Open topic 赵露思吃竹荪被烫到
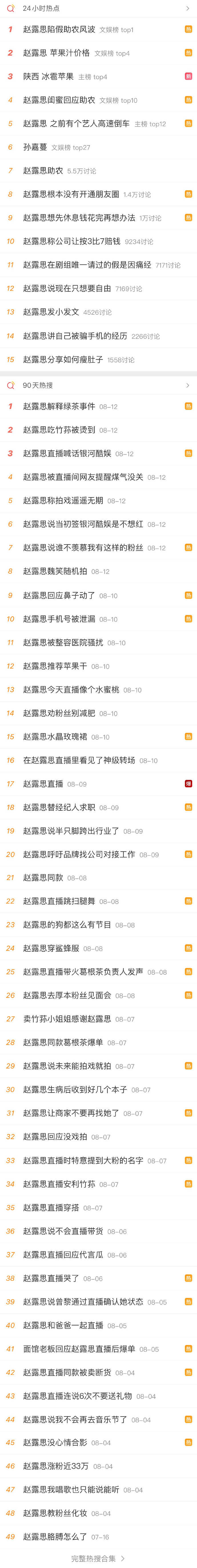Viewport: 197px width, 1568px height. [x=59, y=430]
